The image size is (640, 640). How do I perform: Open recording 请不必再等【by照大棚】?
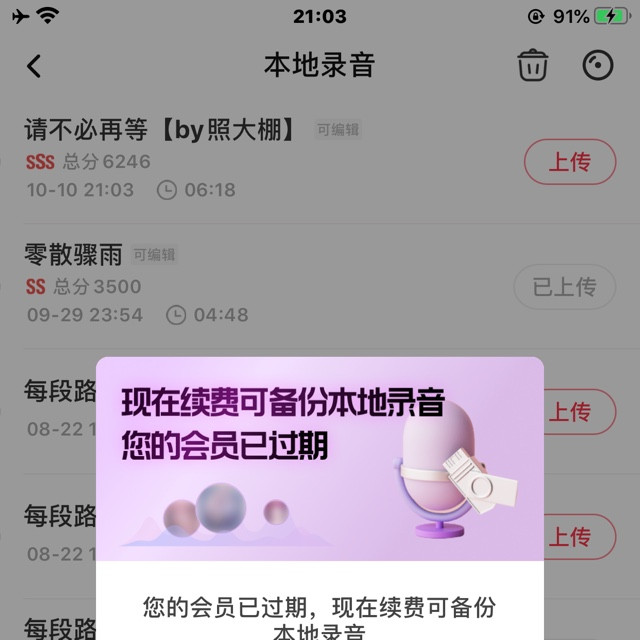[160, 130]
